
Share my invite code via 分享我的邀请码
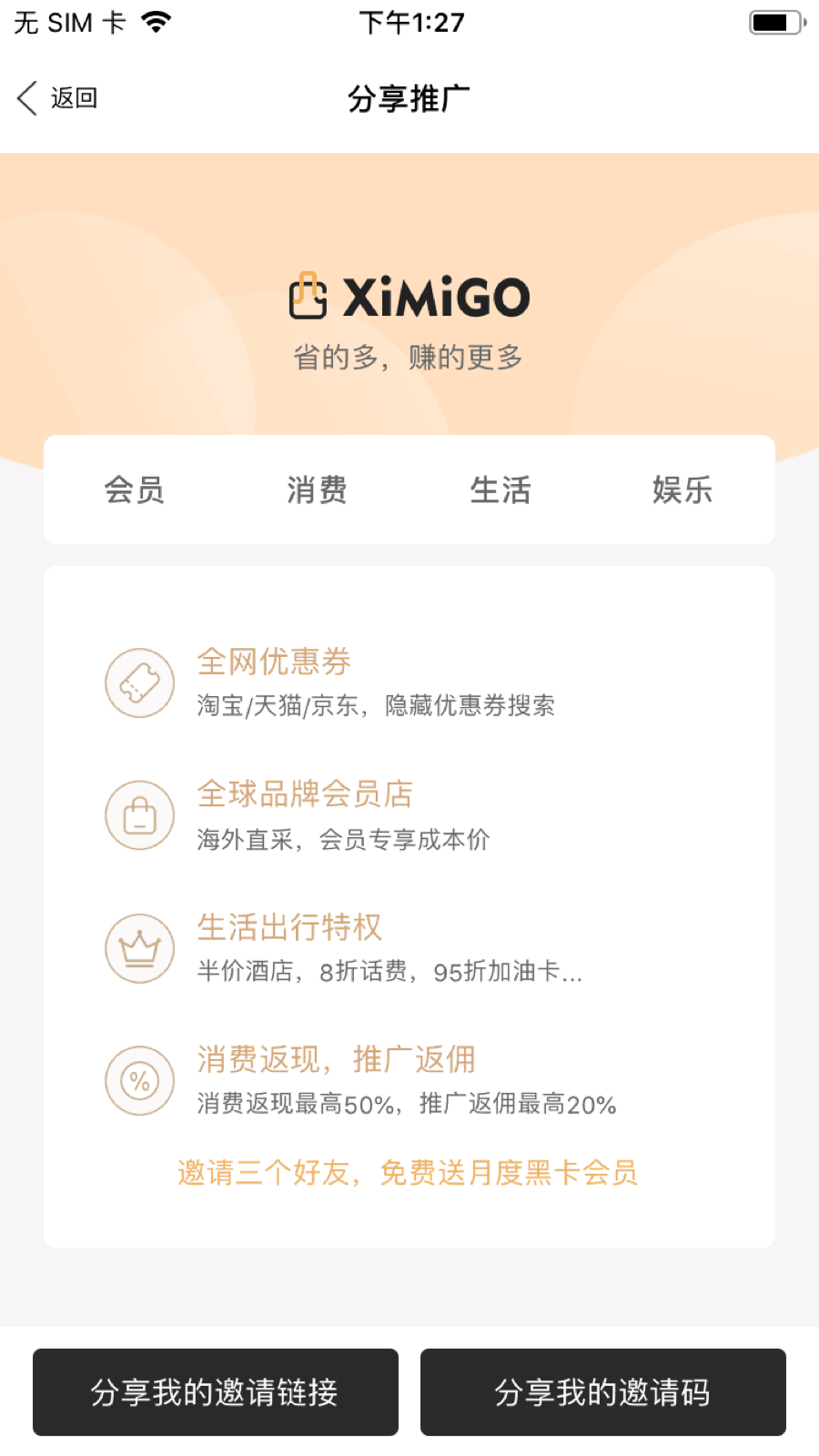click(602, 1392)
